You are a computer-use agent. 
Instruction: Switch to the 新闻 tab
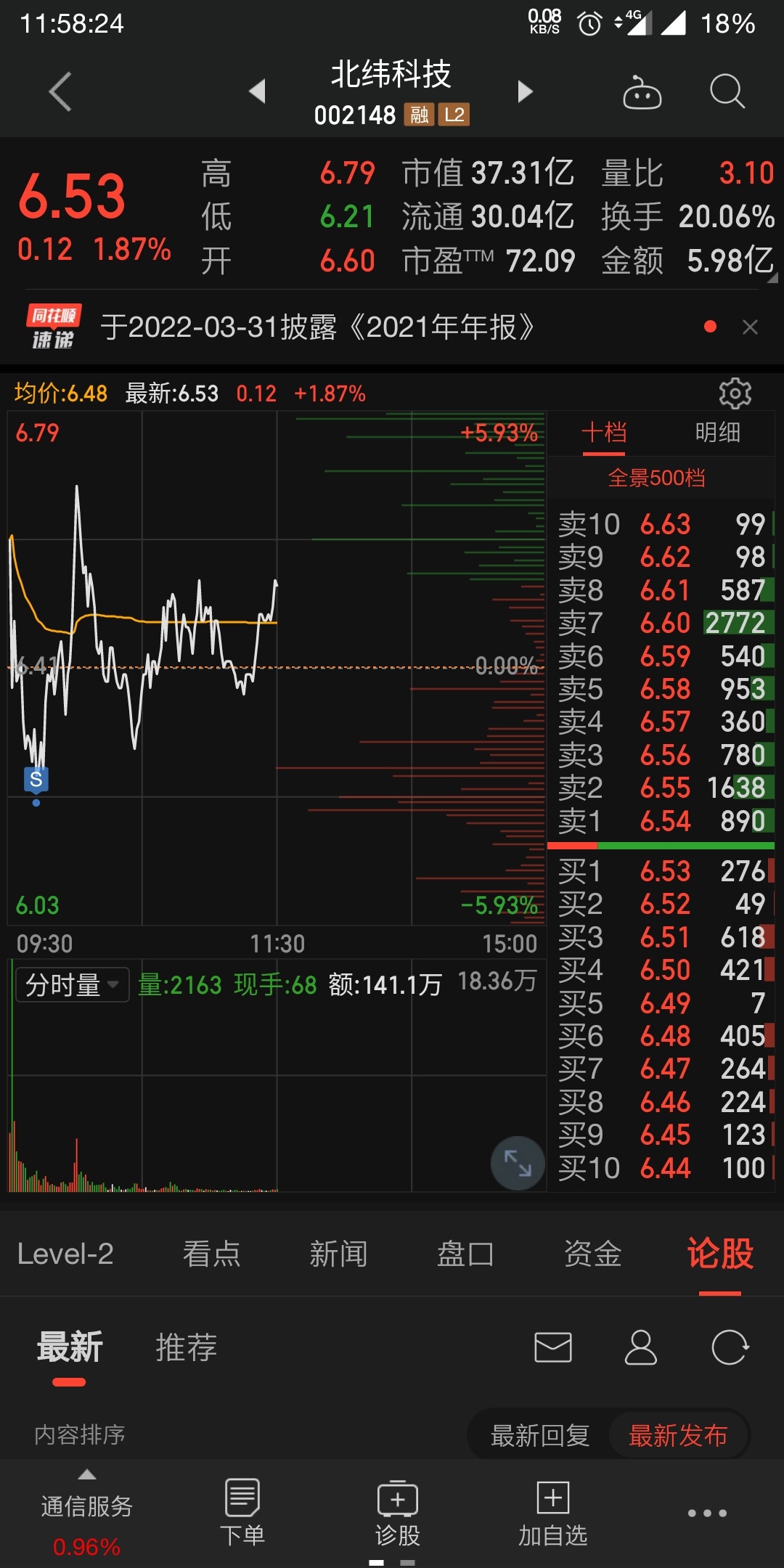point(338,1254)
